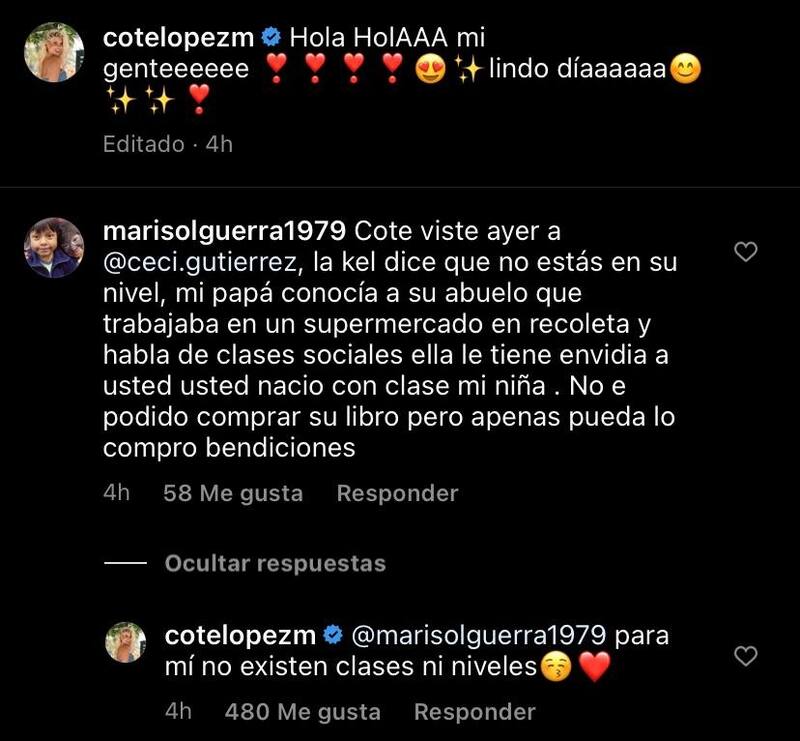
Task: Open cotelopezm's profile from the caption username
Action: [x=179, y=38]
